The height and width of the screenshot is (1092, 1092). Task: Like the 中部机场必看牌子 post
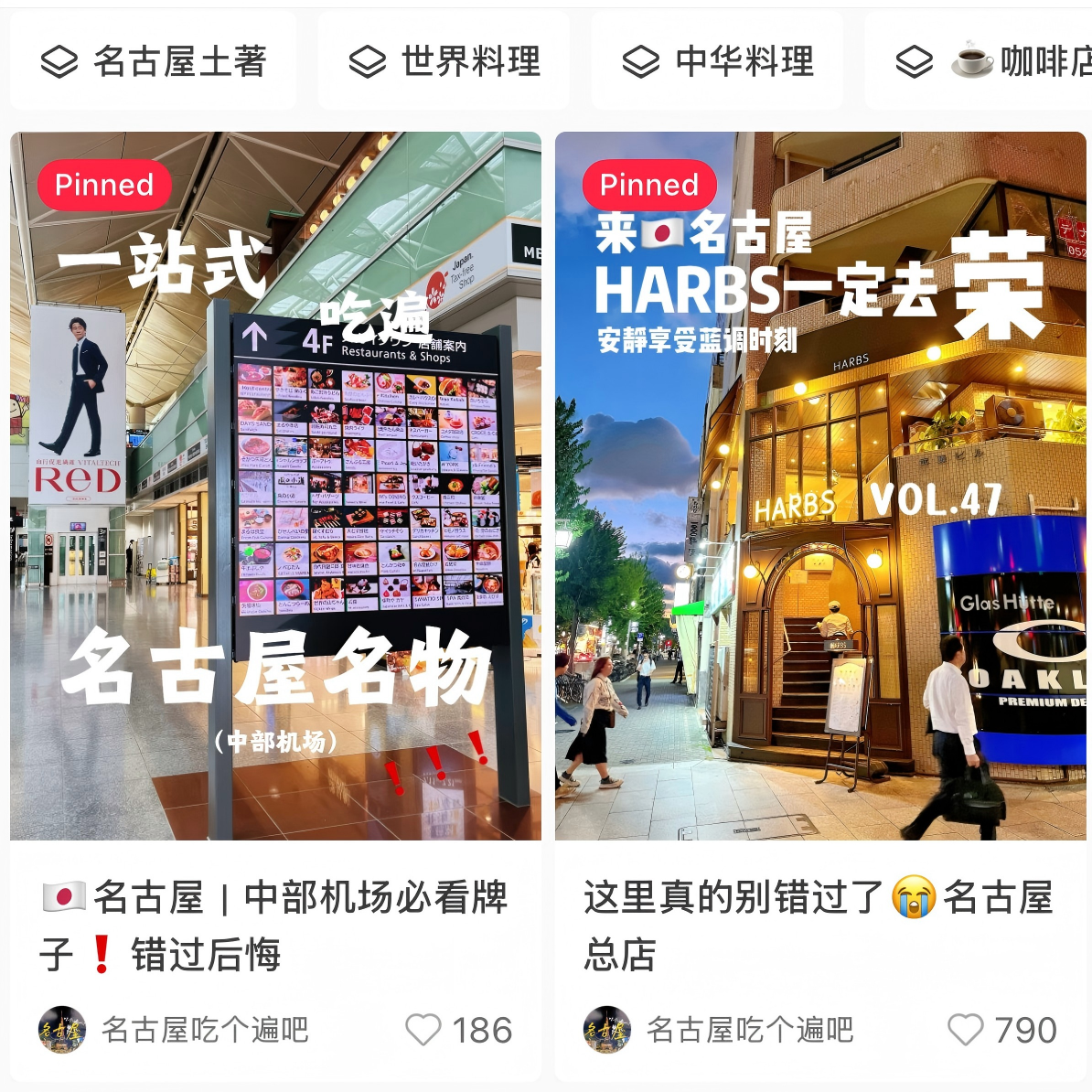[423, 1030]
